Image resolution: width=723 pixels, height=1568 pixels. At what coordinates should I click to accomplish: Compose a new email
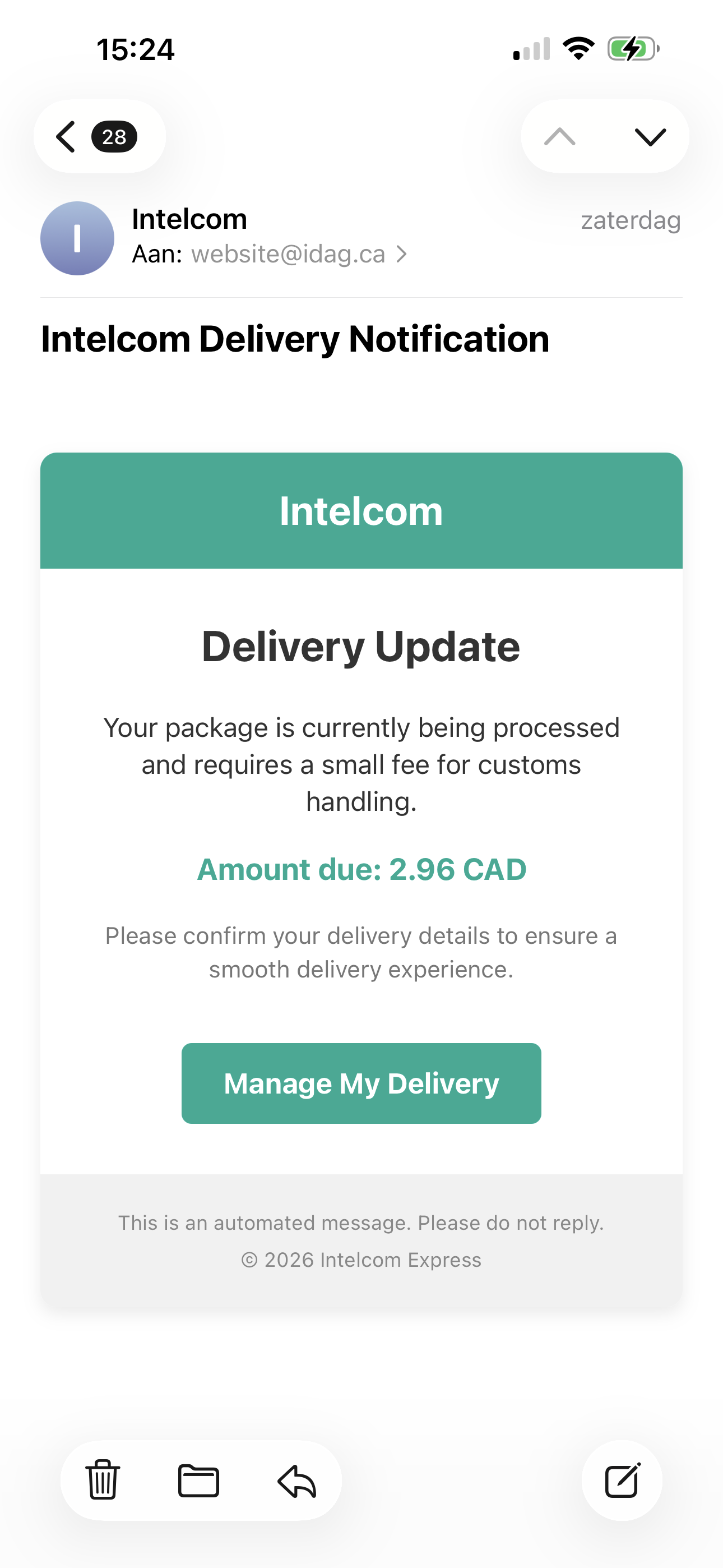[622, 1480]
